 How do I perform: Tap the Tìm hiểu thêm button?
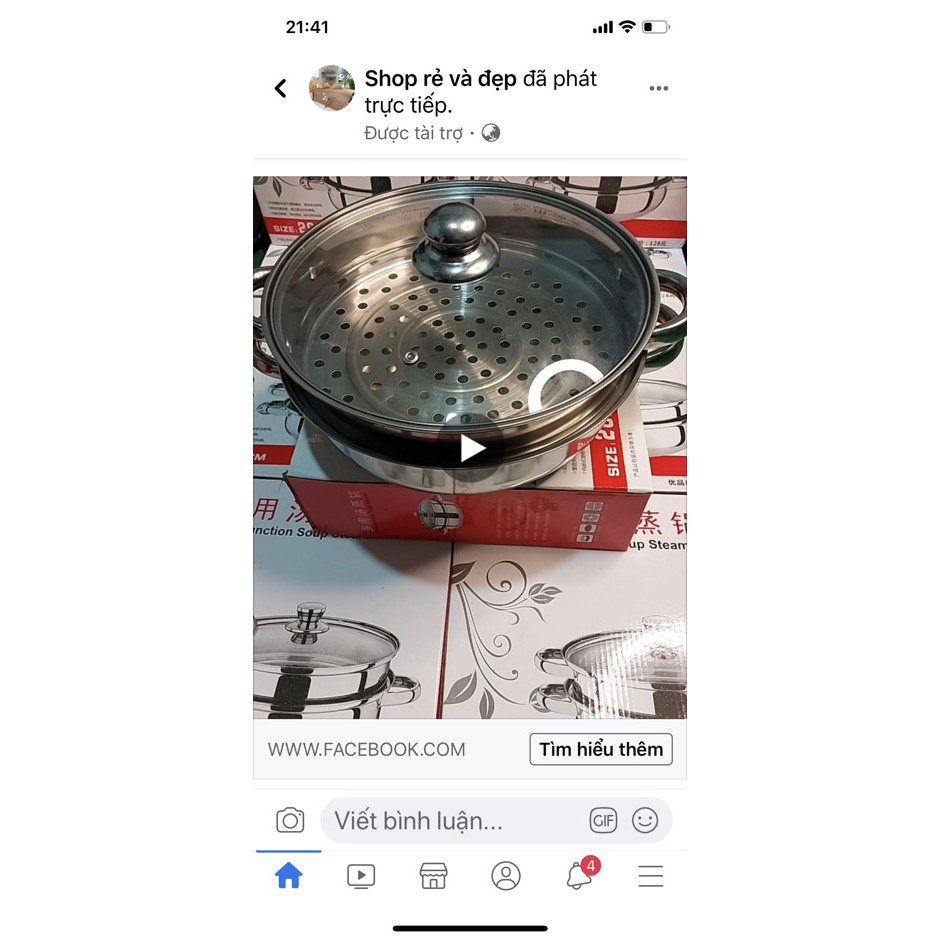point(600,749)
